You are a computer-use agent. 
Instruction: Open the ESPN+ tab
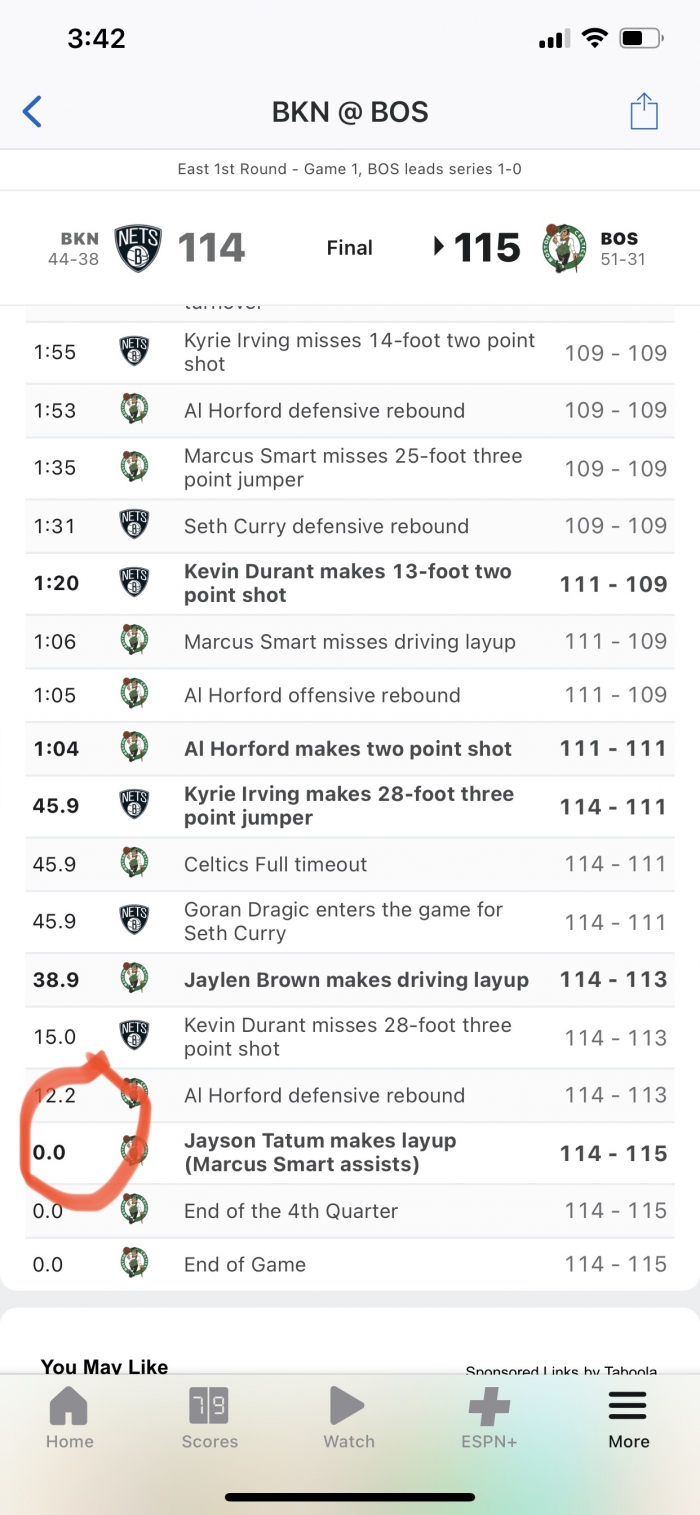click(489, 1419)
